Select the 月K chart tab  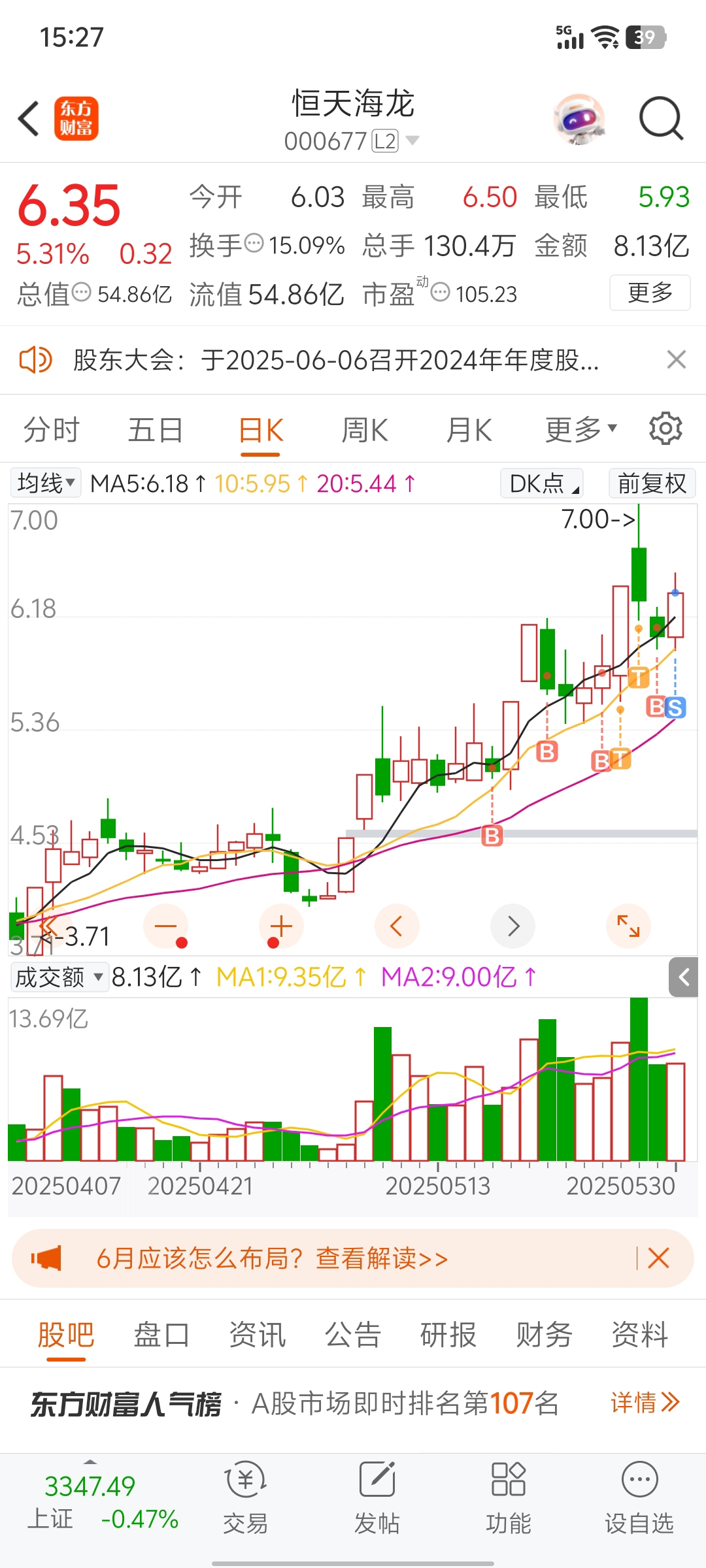point(469,431)
